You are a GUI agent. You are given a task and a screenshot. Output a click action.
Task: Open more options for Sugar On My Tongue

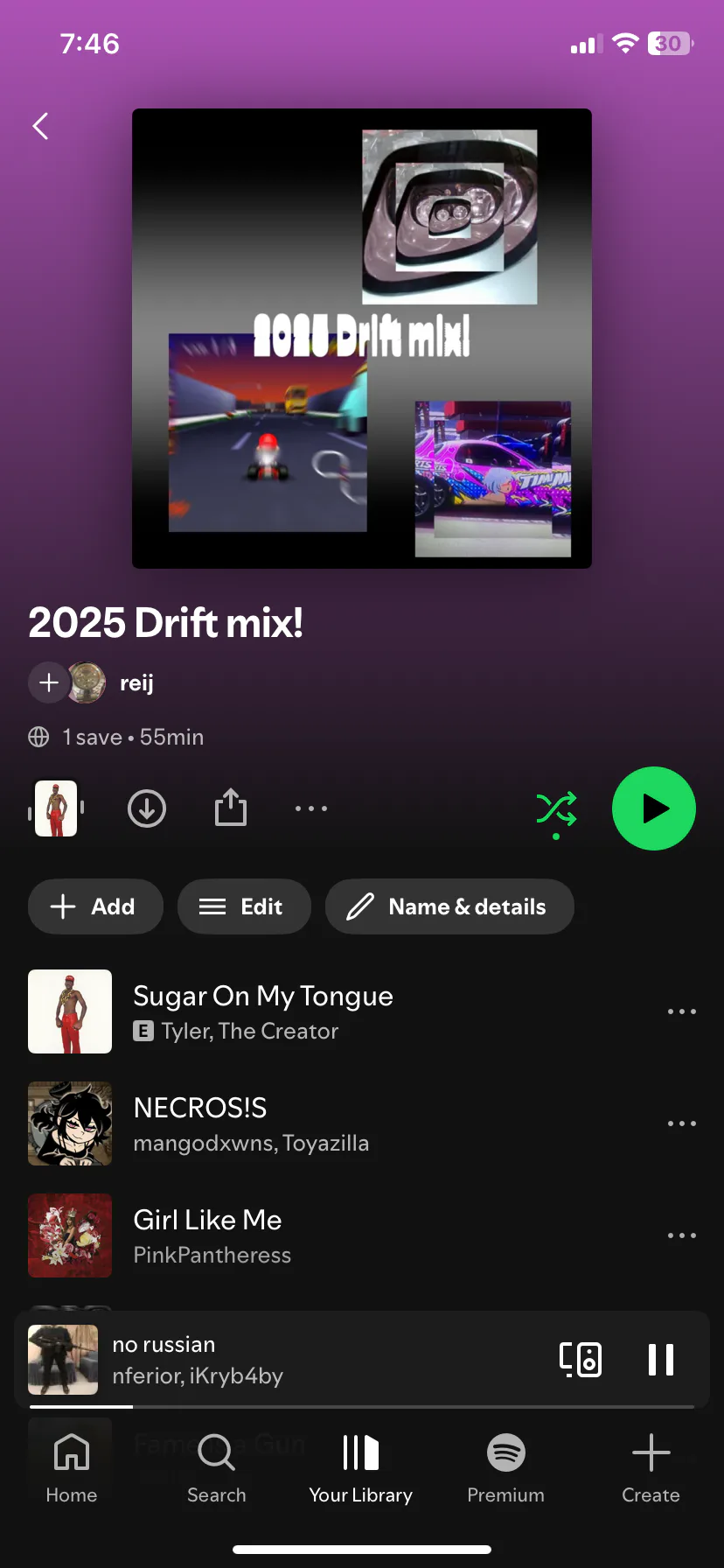682,1011
